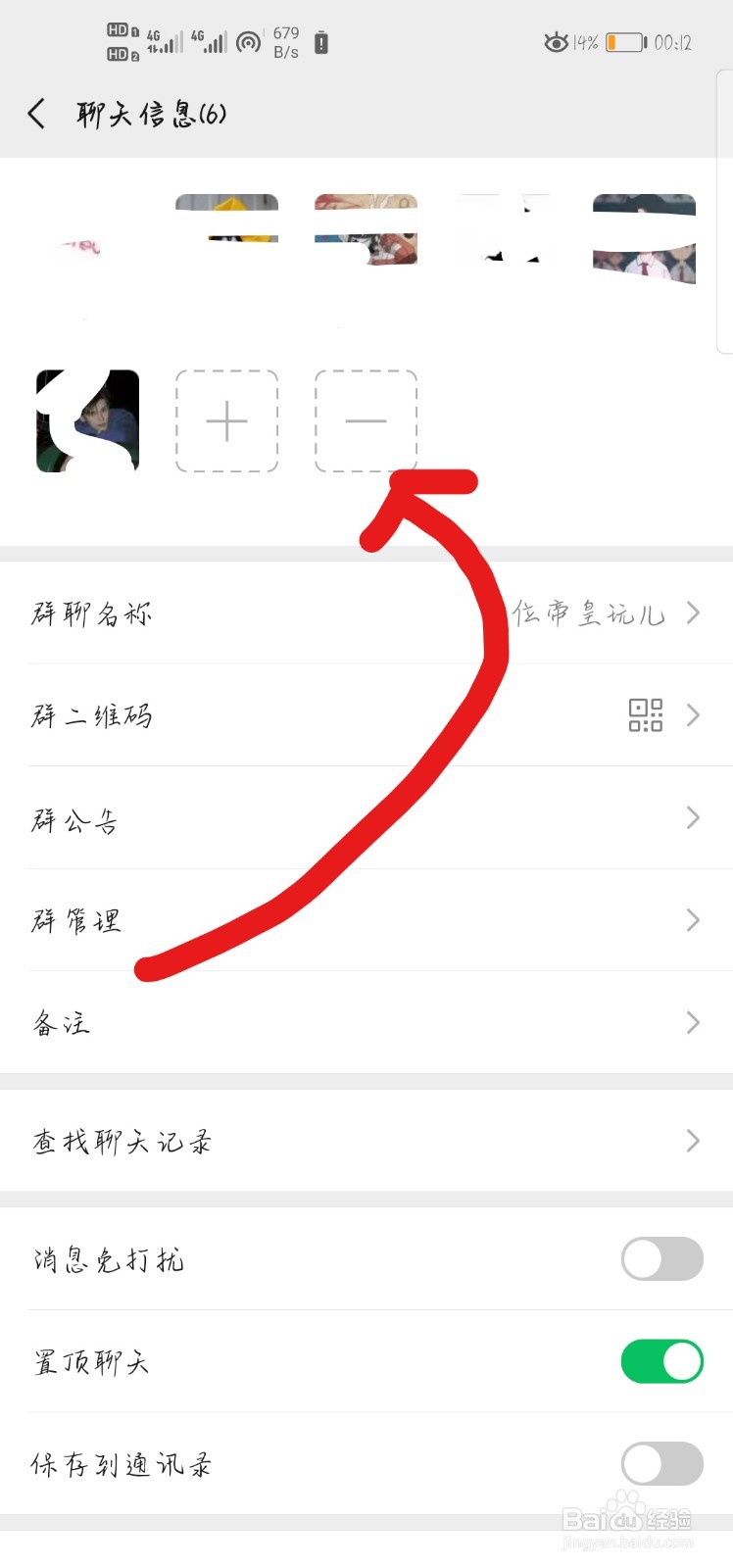Open the 群二维码 group QR code row
The height and width of the screenshot is (1568, 733).
point(366,715)
